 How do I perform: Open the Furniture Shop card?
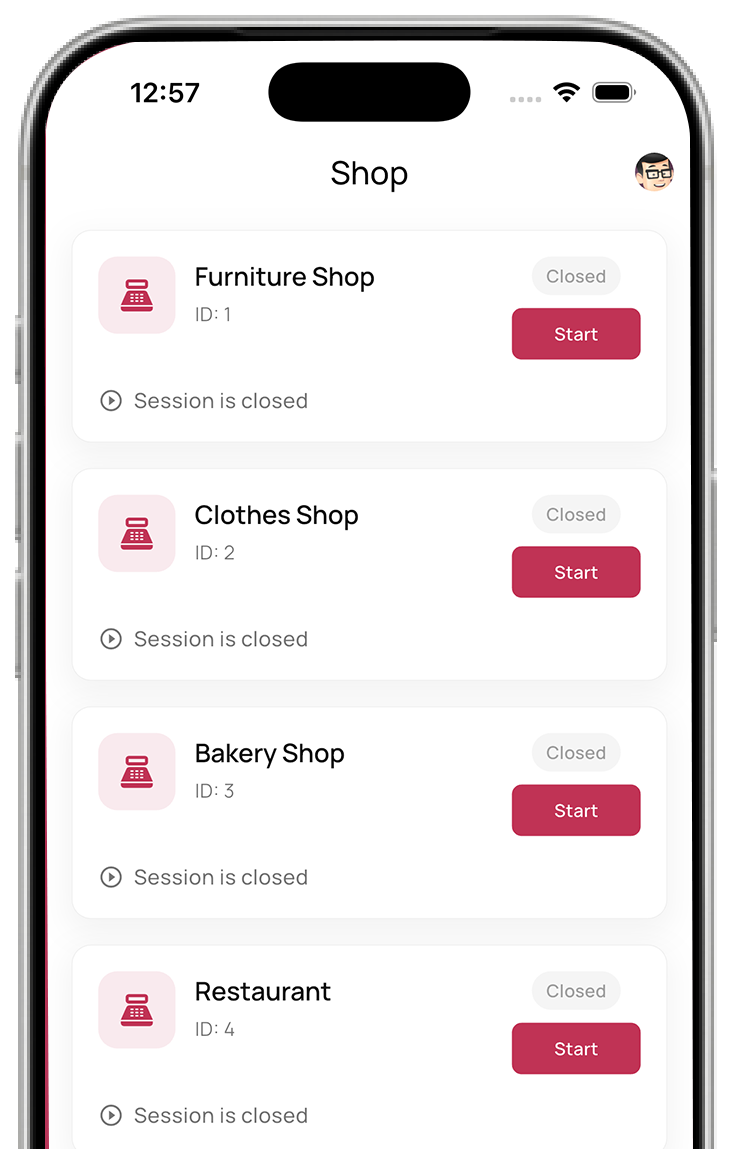click(284, 277)
